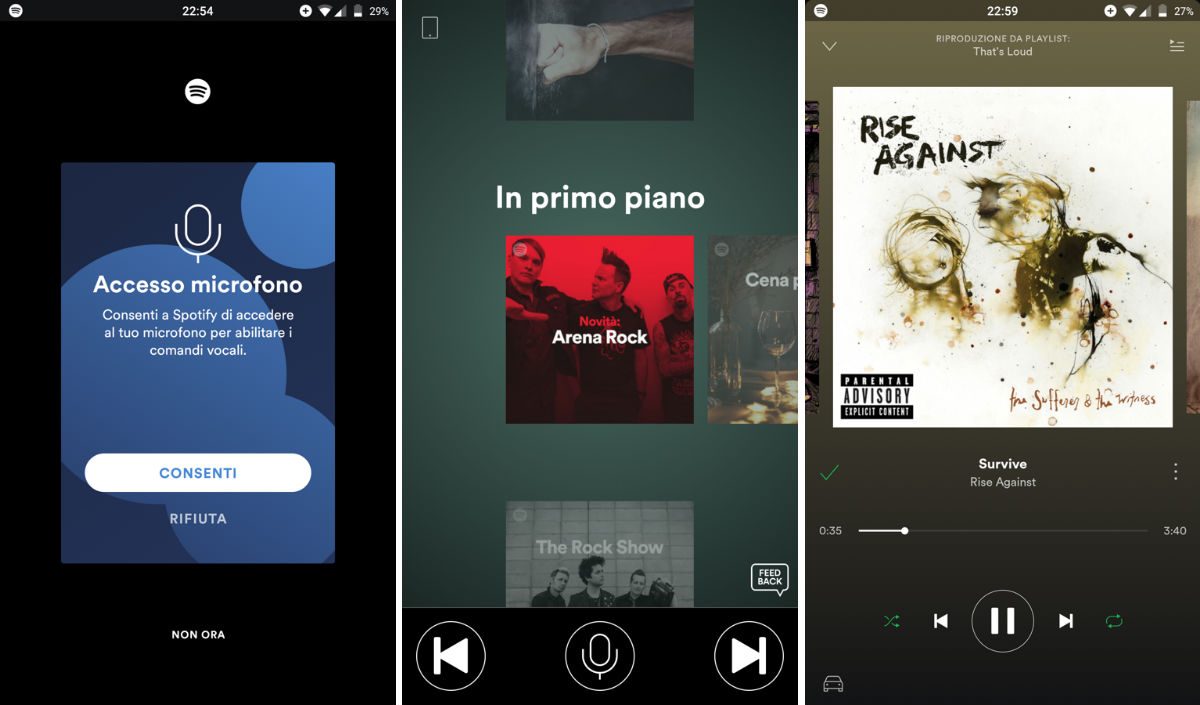Activate the circled microphone voice command button
The height and width of the screenshot is (705, 1200).
coord(600,656)
